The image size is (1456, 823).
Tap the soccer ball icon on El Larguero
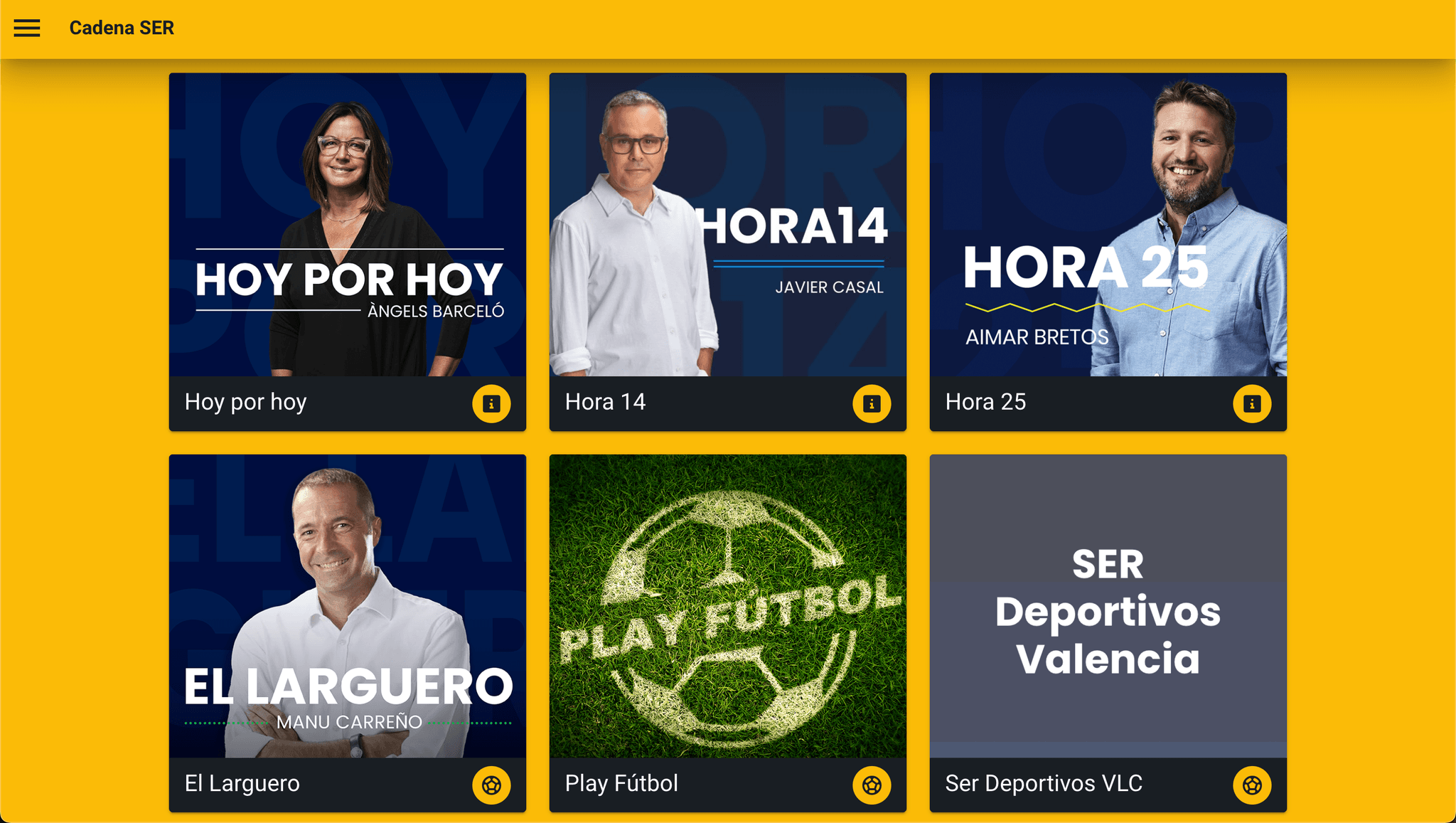point(491,785)
